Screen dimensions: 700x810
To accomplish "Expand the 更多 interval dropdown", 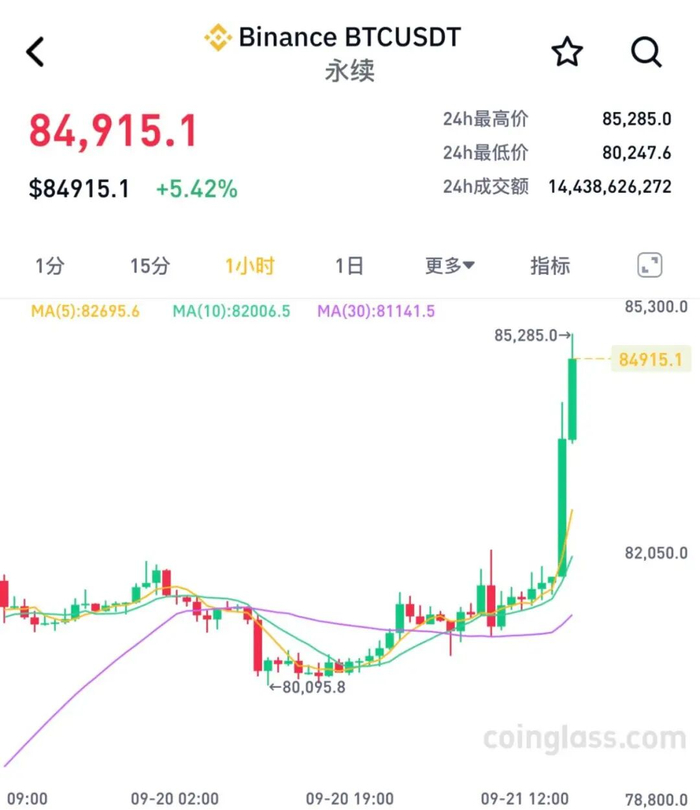I will click(x=449, y=266).
